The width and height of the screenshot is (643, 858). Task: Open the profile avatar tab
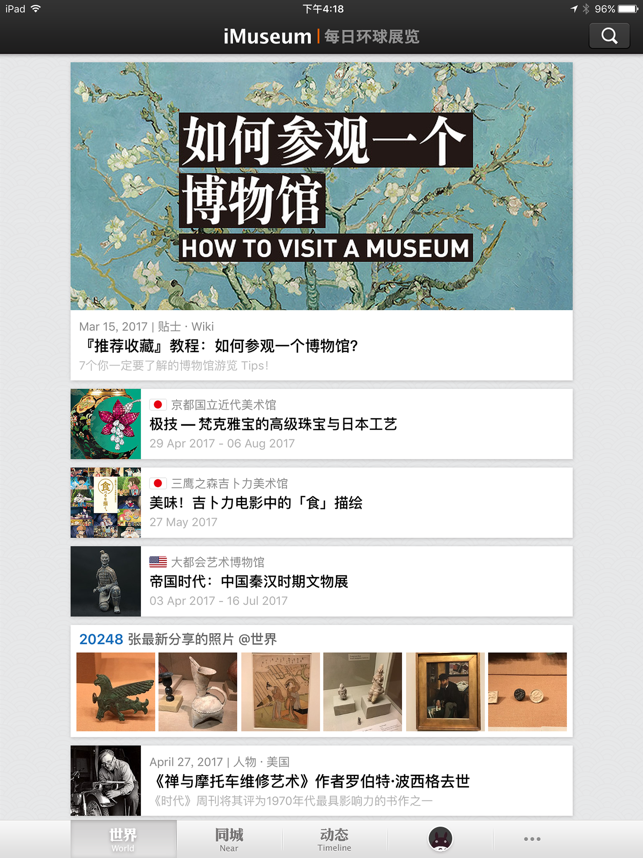coord(439,839)
